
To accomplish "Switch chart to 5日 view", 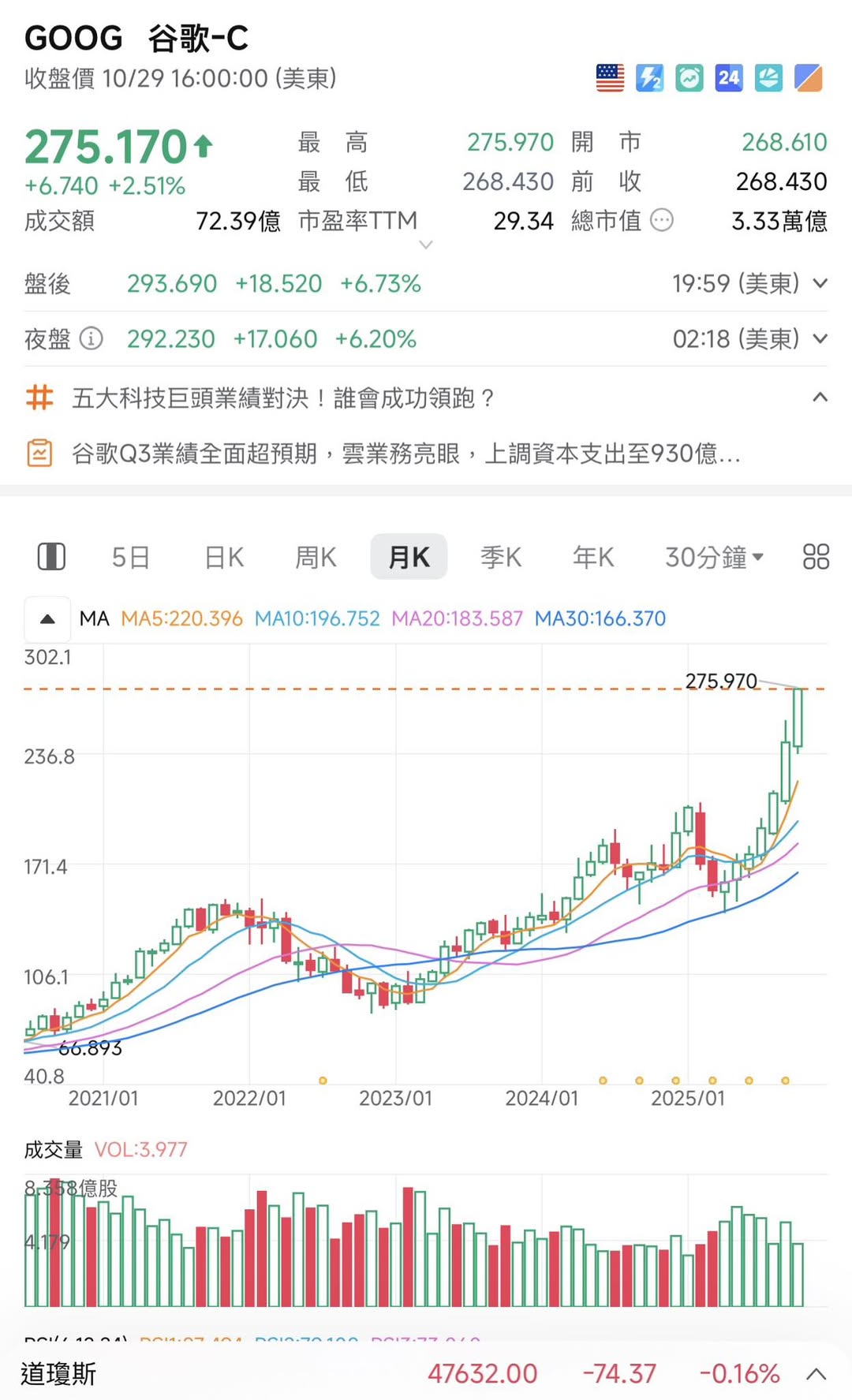I will [x=130, y=558].
